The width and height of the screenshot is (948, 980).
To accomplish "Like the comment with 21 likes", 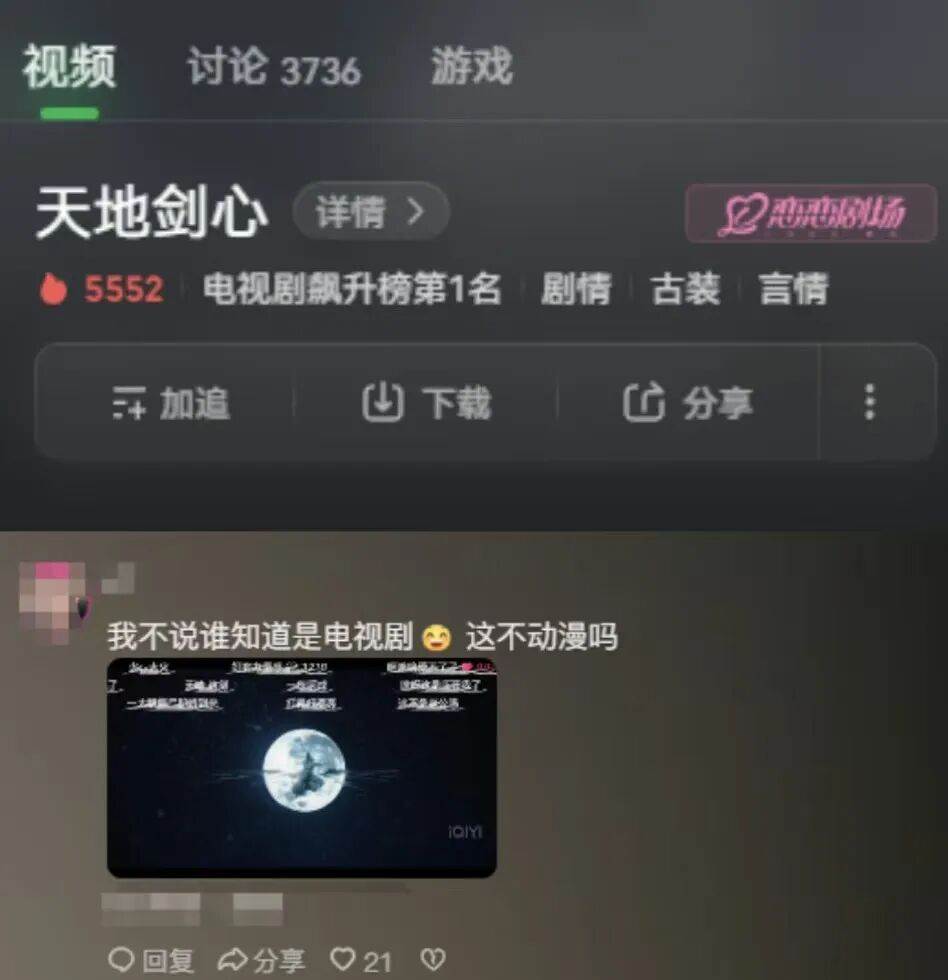I will point(360,961).
